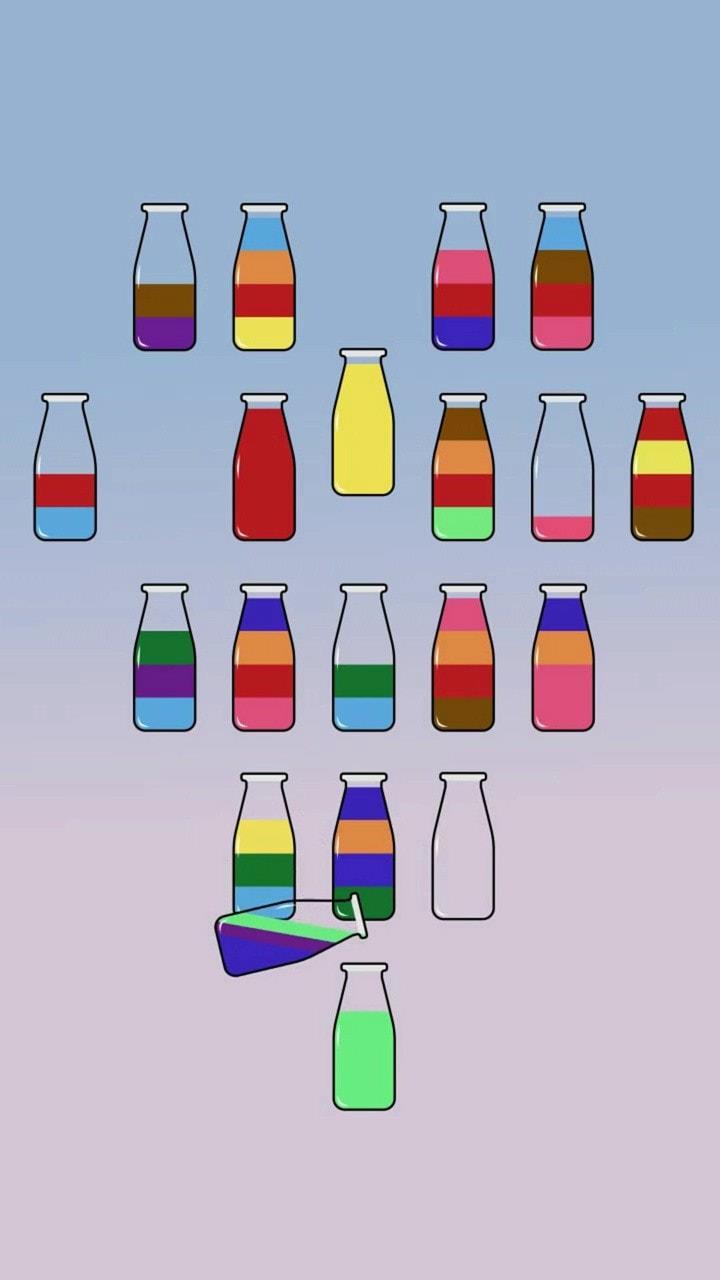The height and width of the screenshot is (1280, 720).
Task: Choose the bottle layered pink, red and dark blue
Action: coord(463,278)
